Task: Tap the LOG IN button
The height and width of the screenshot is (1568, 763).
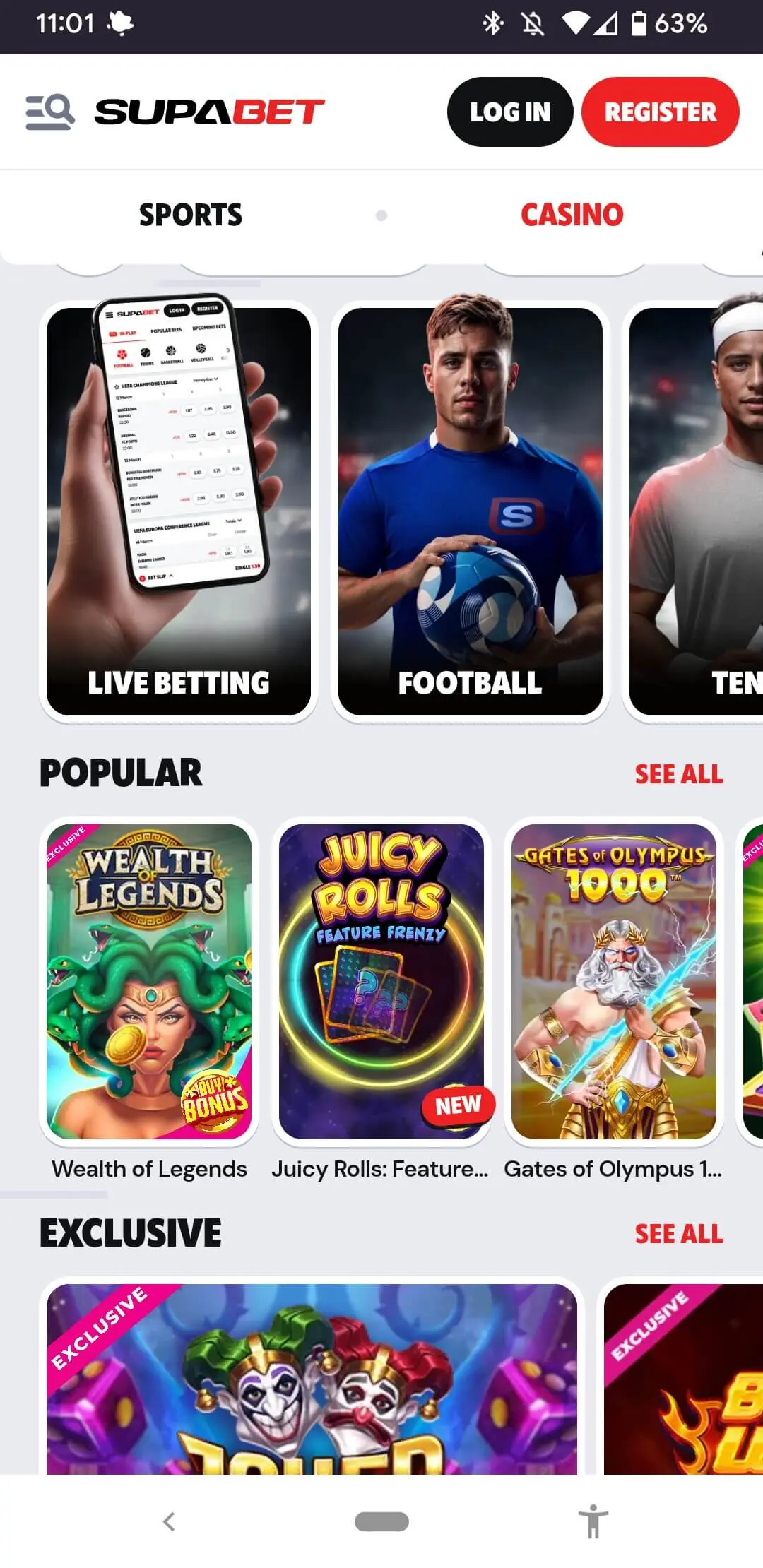Action: coord(509,112)
